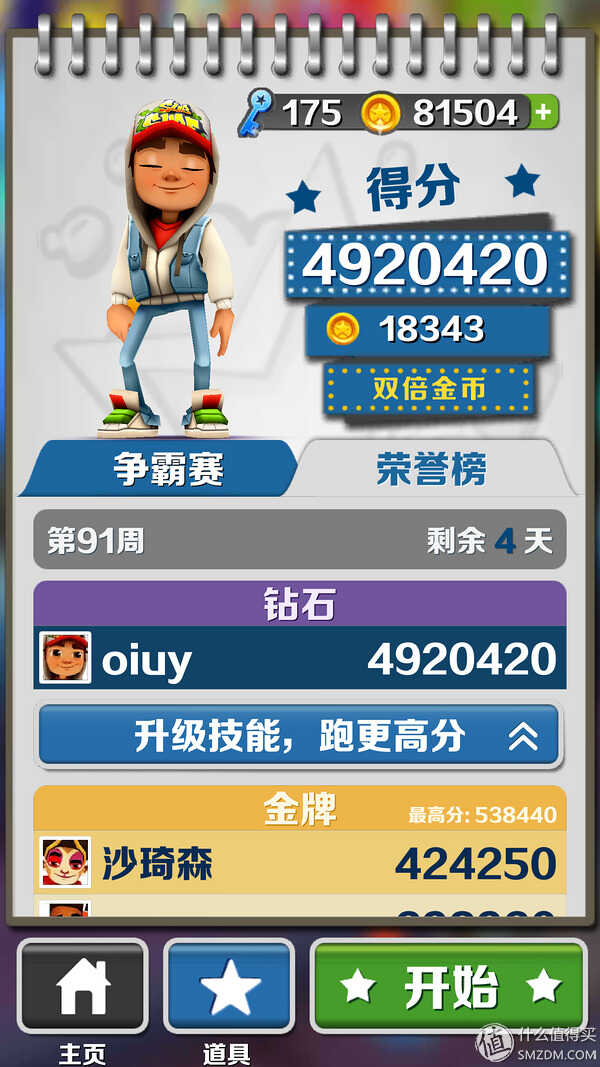Activate the 双倍金币 double coins button
Screen dimensions: 600x1067
[x=430, y=389]
